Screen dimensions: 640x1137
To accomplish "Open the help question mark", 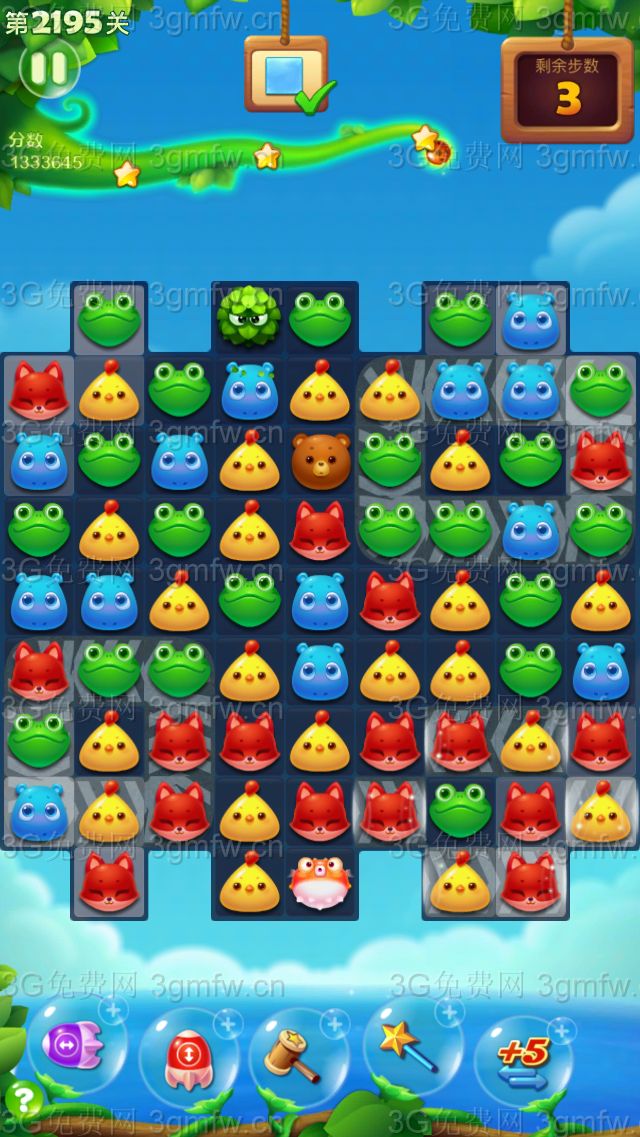I will tap(22, 1100).
